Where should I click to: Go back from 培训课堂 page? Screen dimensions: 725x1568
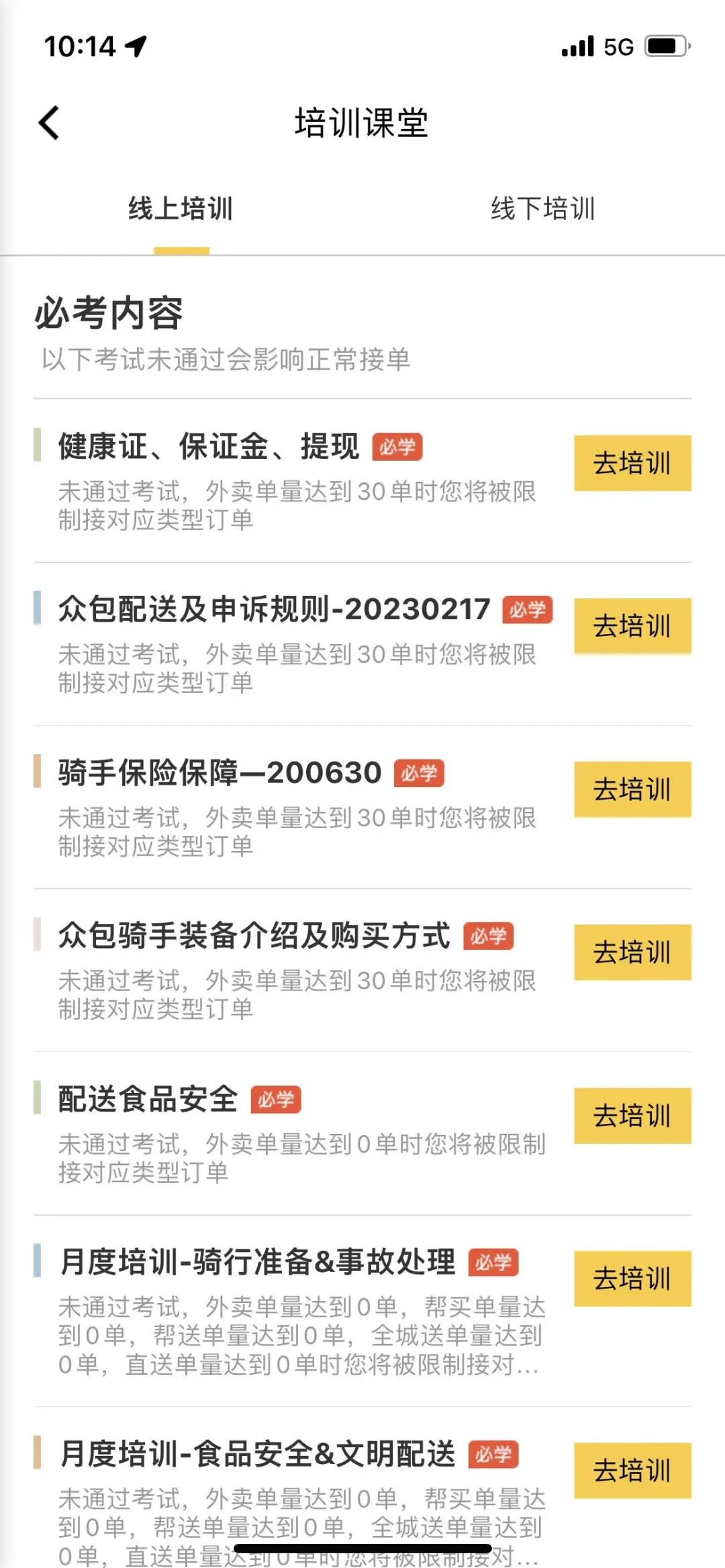tap(50, 123)
